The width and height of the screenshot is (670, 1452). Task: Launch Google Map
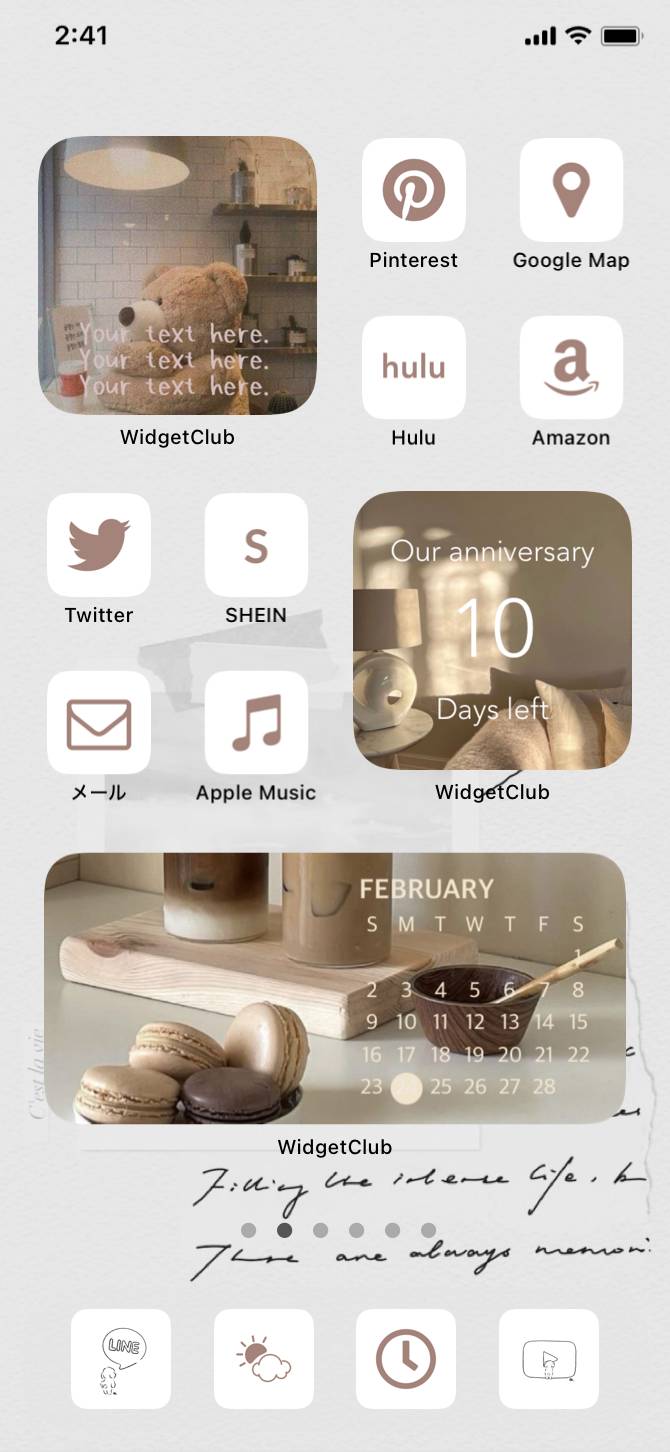click(571, 190)
